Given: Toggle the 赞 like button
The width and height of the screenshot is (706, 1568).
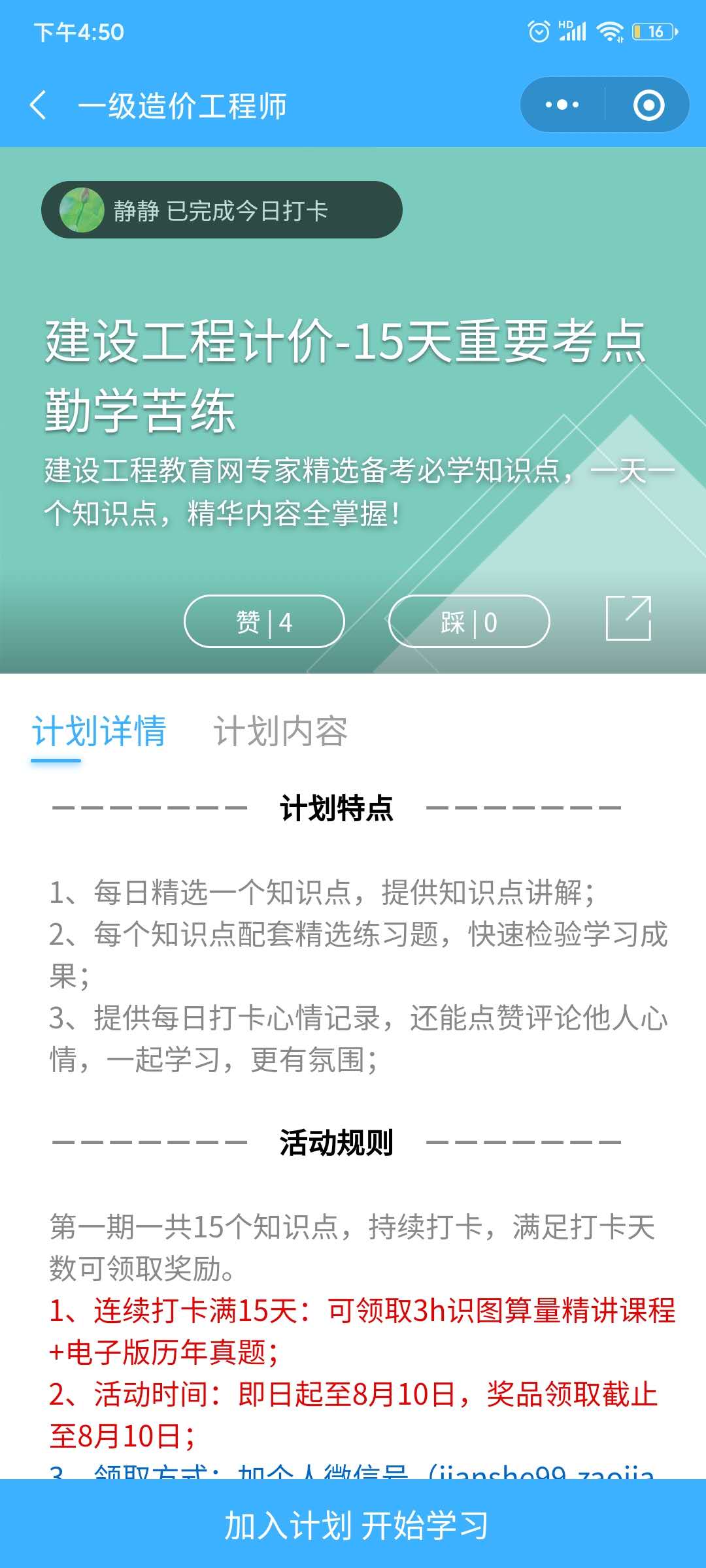Looking at the screenshot, I should coord(265,621).
